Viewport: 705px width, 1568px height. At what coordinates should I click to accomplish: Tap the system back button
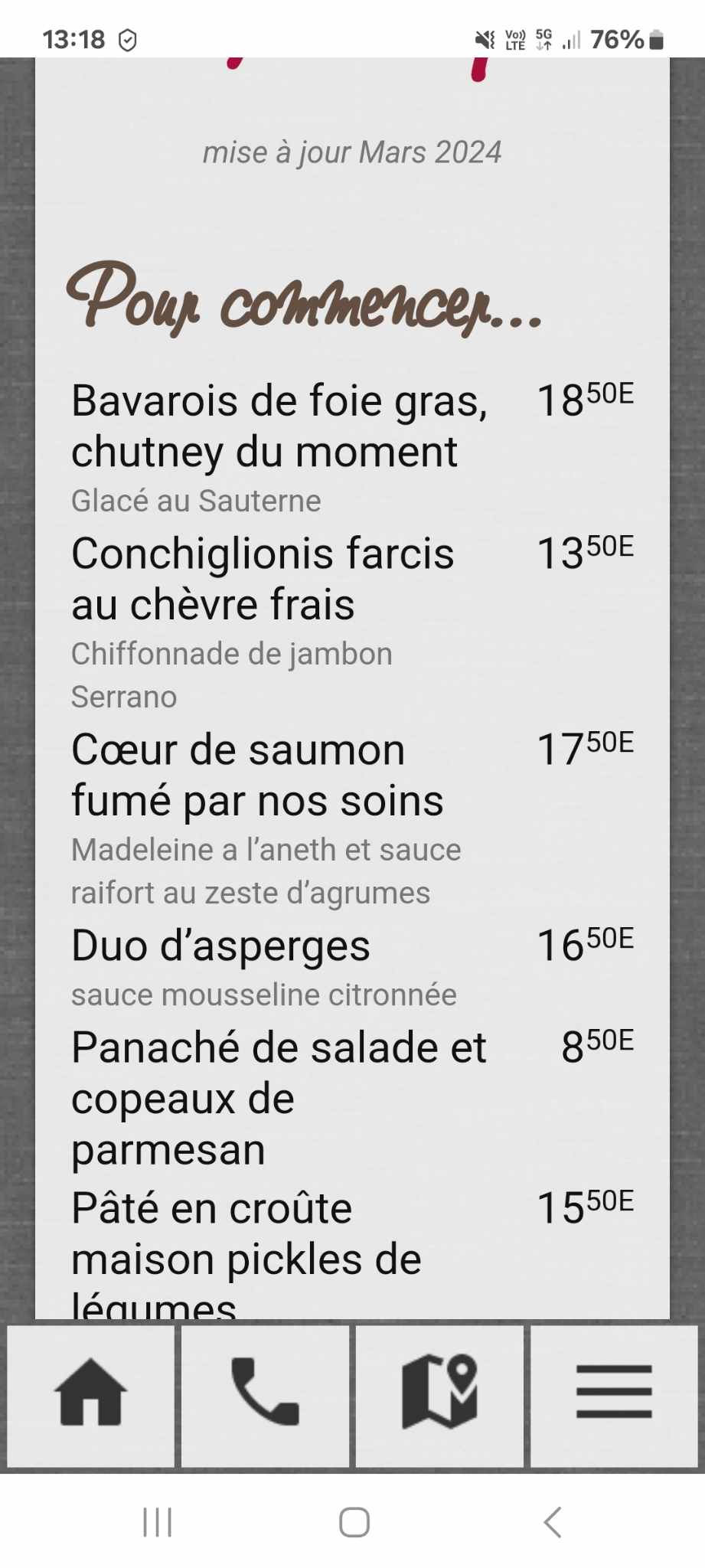pyautogui.click(x=553, y=1522)
